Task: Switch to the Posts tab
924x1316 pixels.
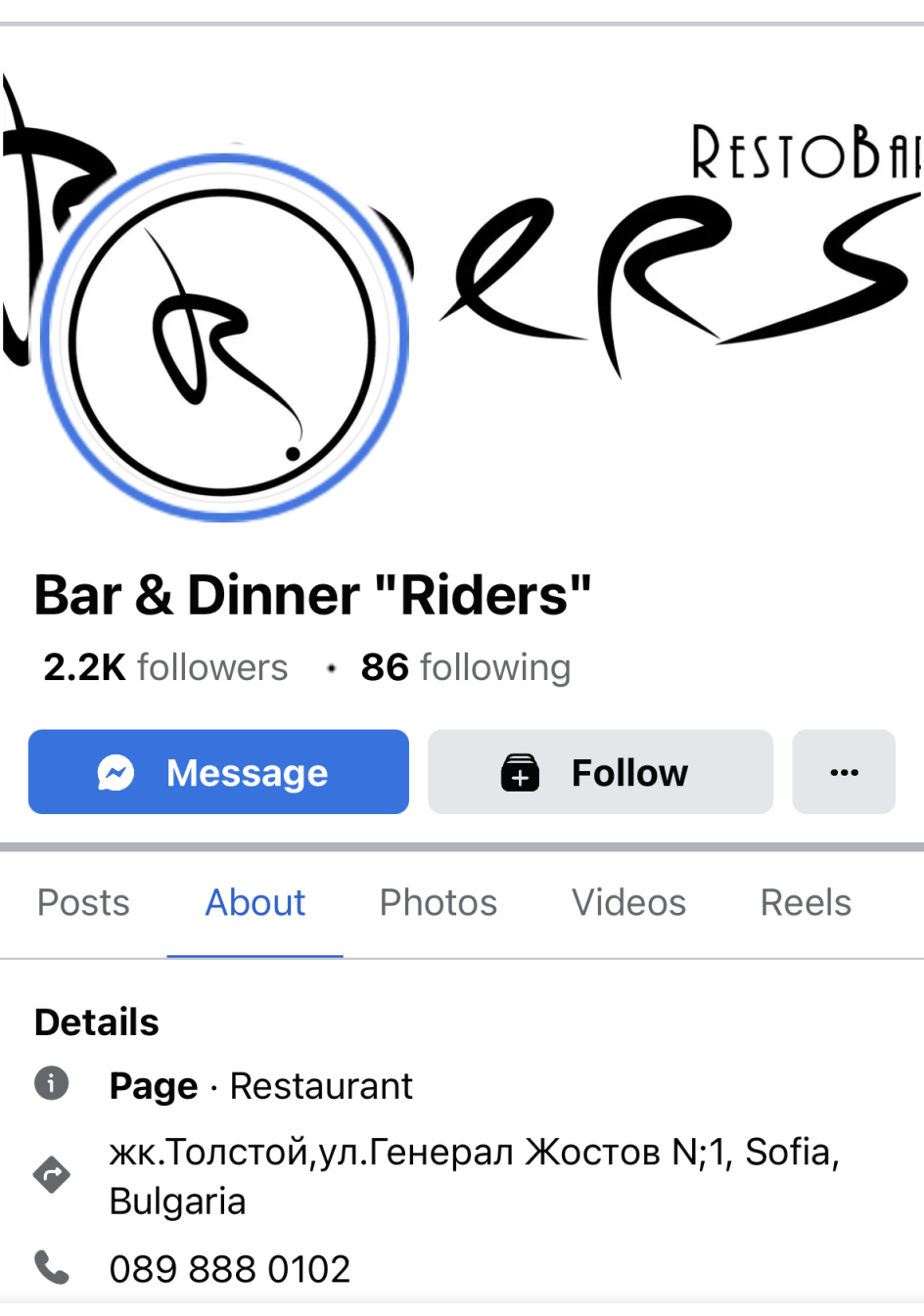Action: [83, 902]
